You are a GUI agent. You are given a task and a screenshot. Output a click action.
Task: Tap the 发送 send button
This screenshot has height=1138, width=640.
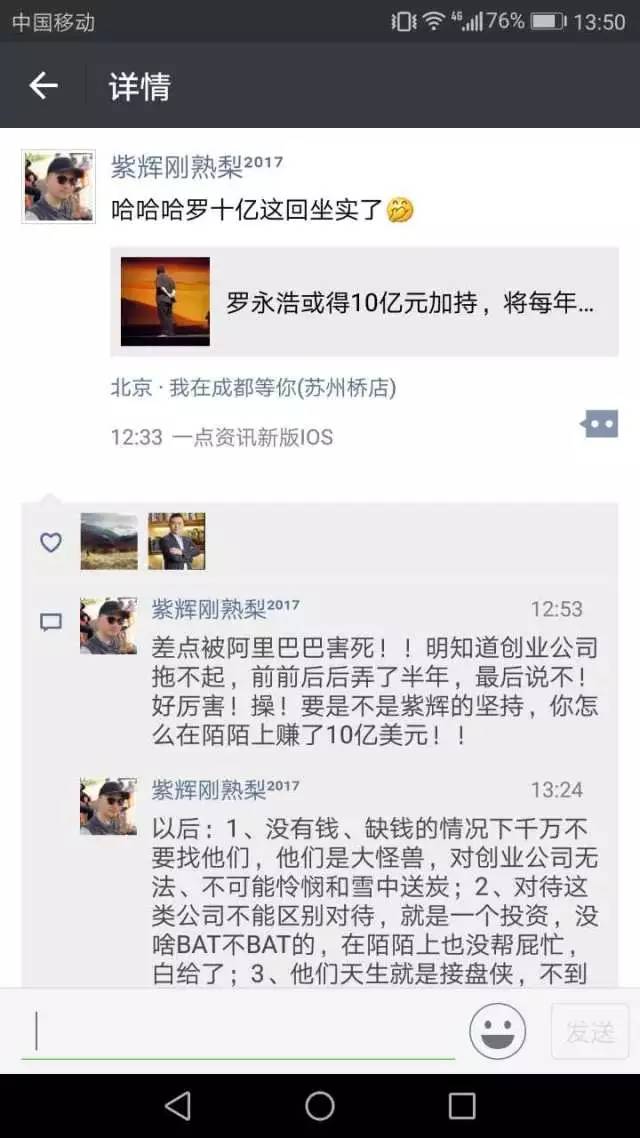tap(590, 1031)
